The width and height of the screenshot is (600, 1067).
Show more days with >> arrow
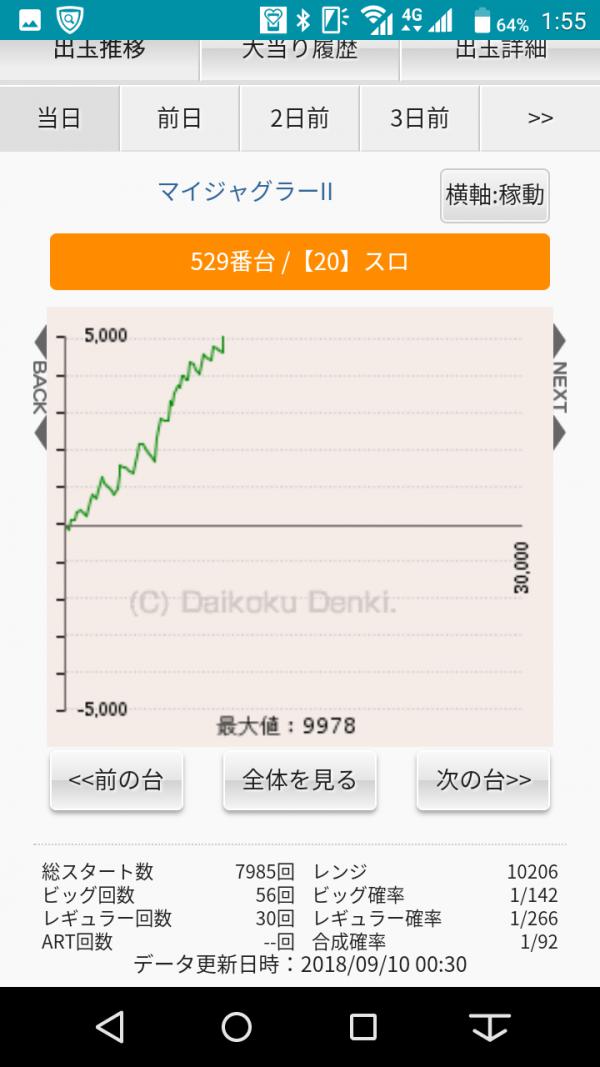pos(540,118)
